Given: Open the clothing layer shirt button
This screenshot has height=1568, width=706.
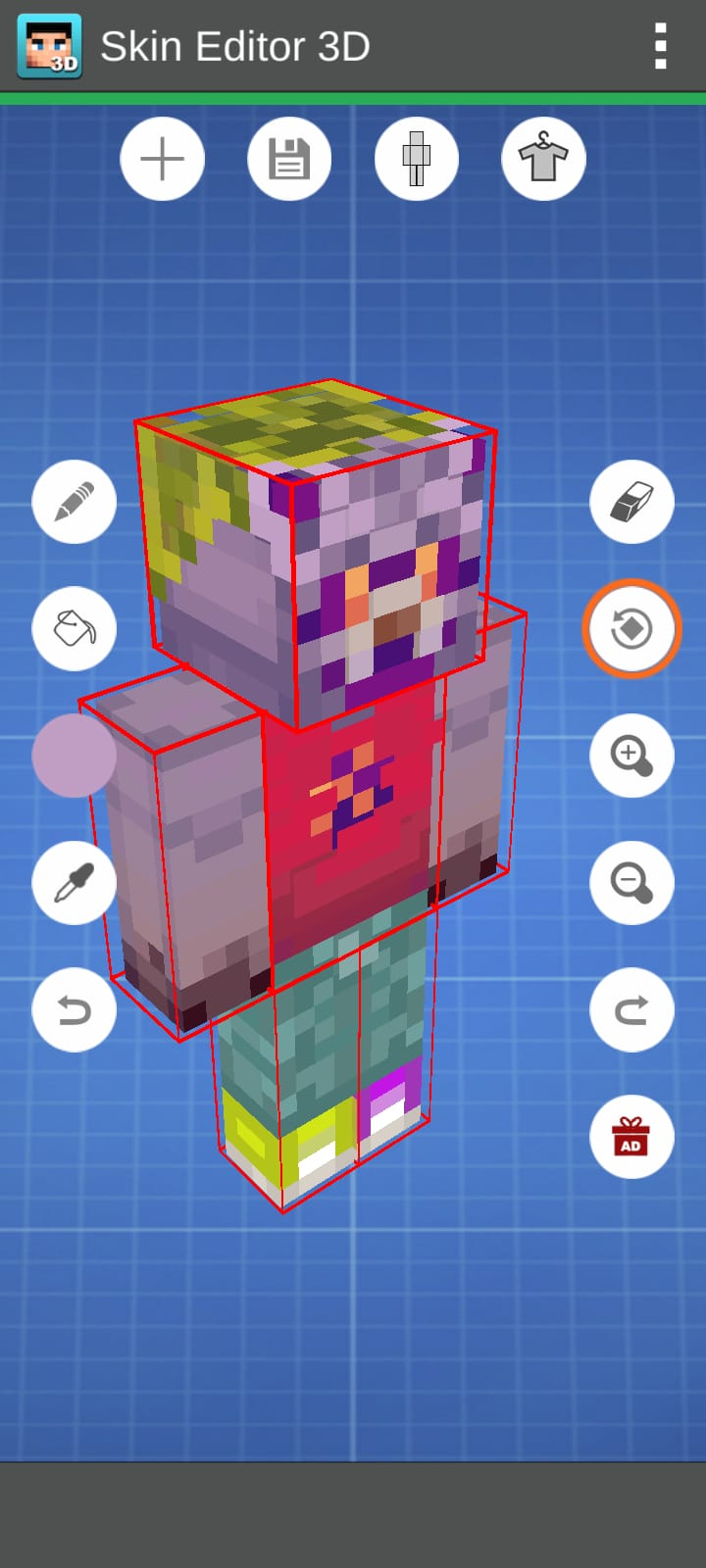Looking at the screenshot, I should pos(543,159).
